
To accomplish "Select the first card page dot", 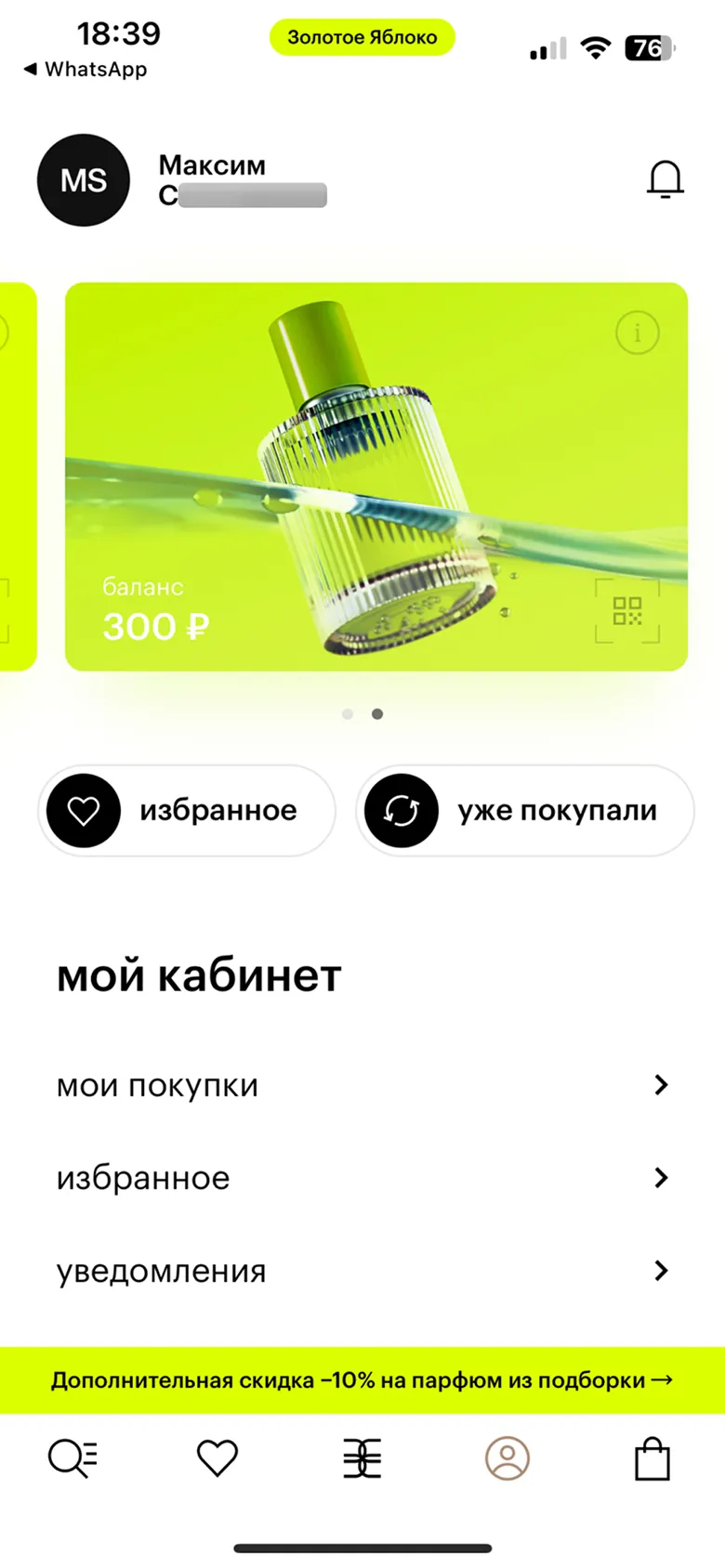I will pyautogui.click(x=348, y=714).
